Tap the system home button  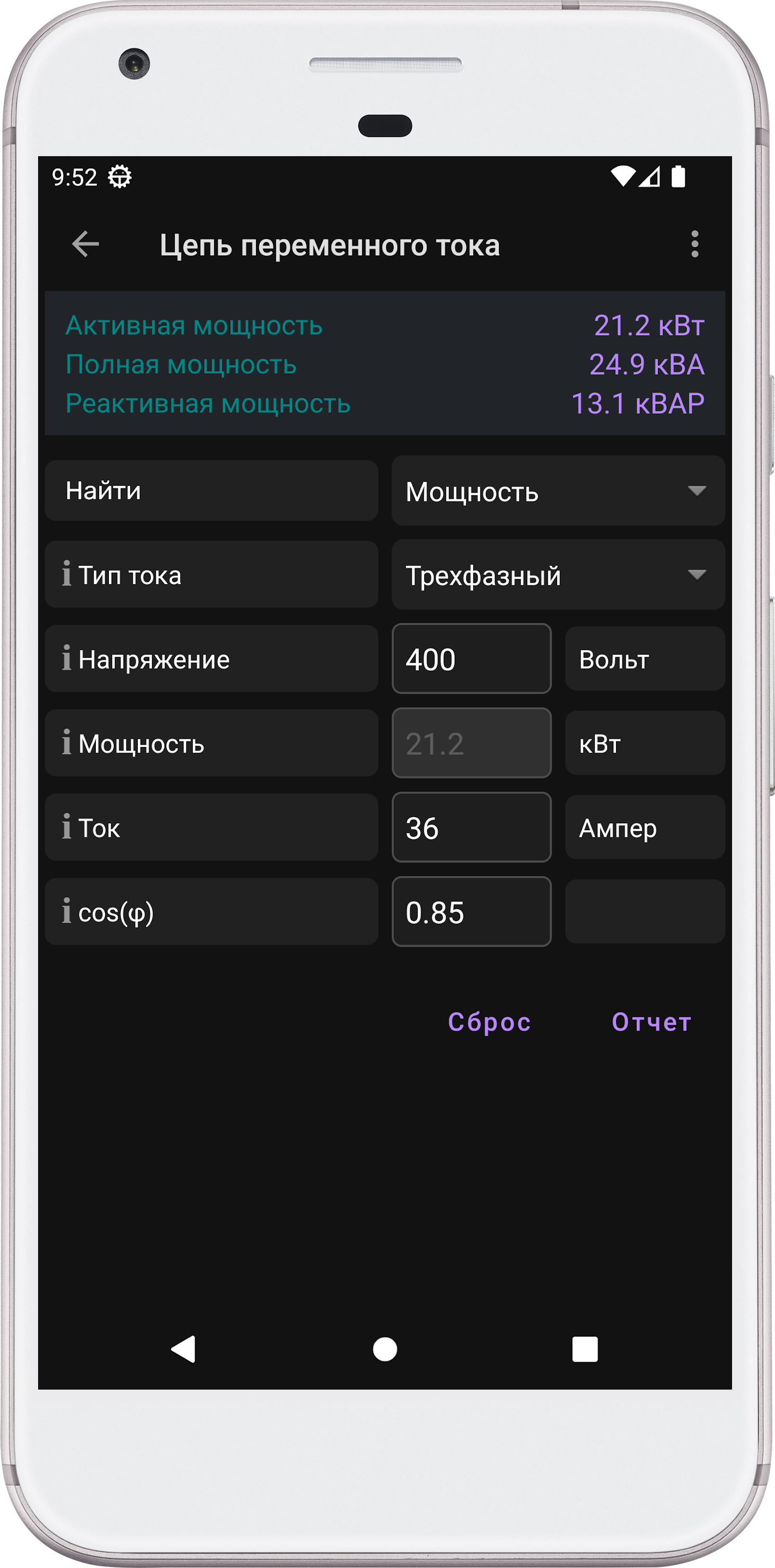(x=385, y=1350)
